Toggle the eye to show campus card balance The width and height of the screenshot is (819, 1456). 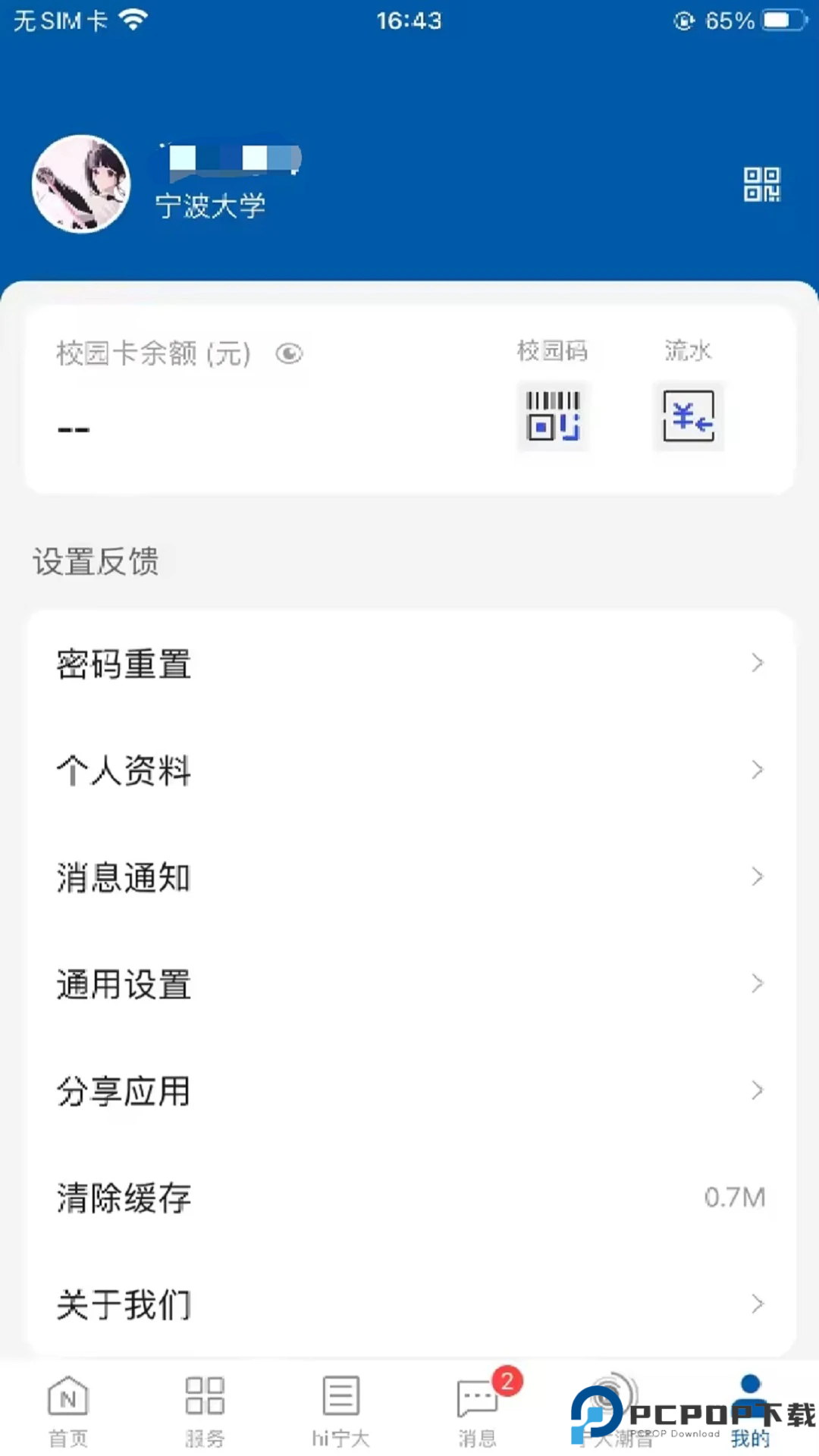(289, 353)
